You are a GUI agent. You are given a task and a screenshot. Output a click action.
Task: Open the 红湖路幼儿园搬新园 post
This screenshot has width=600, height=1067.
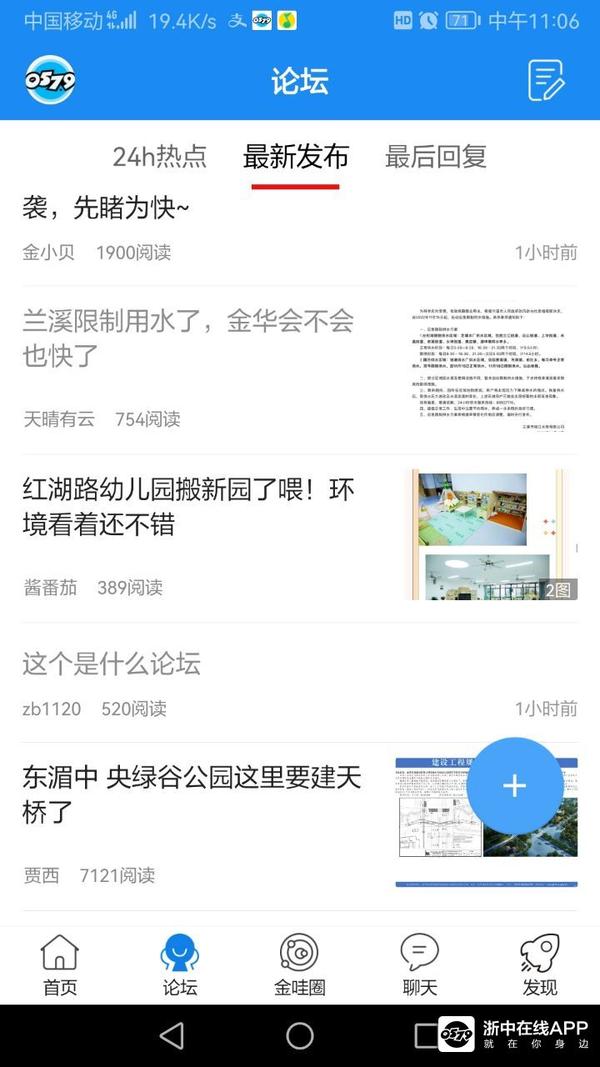pos(189,506)
